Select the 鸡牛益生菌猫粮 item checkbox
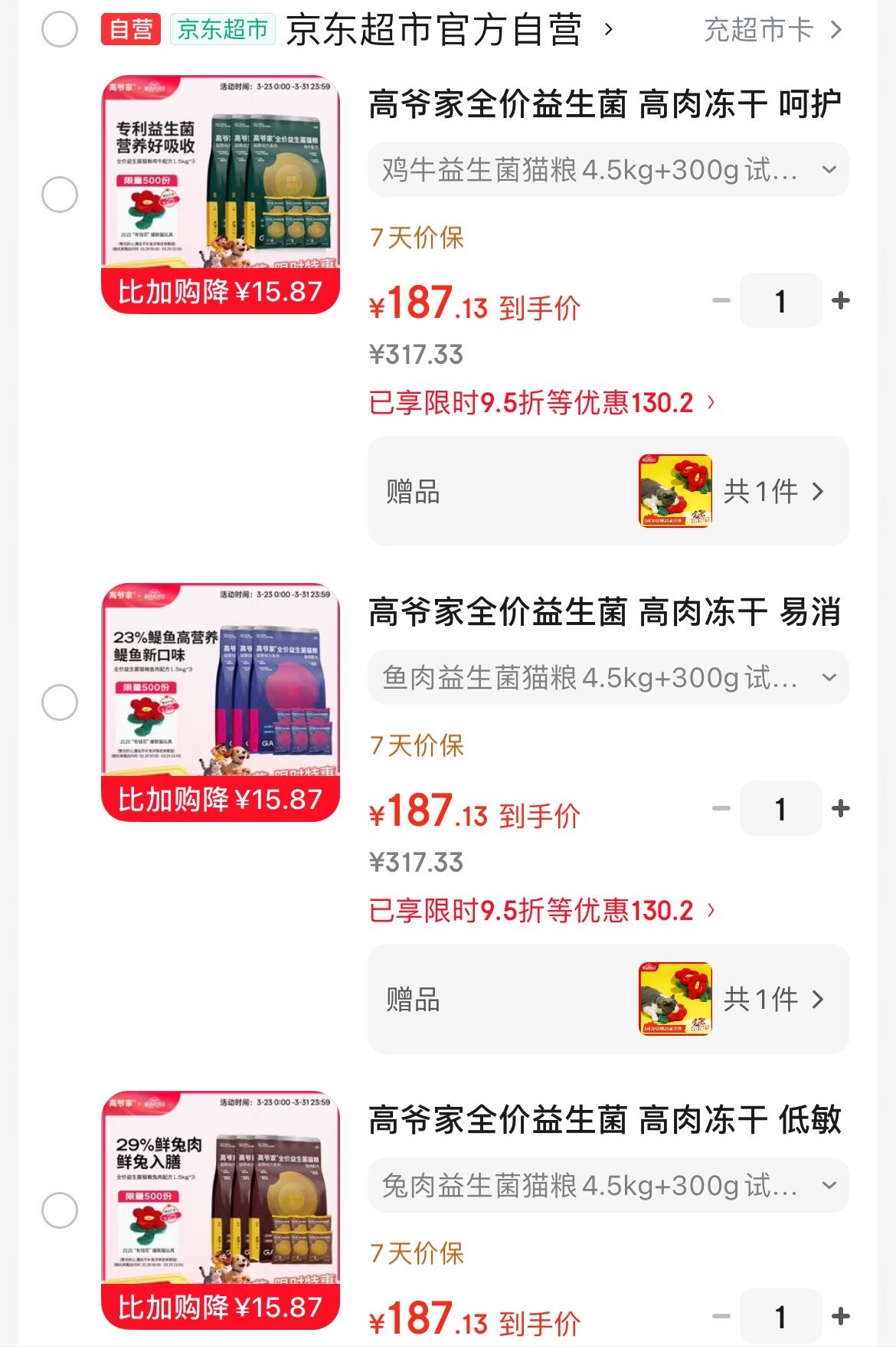 (x=60, y=195)
